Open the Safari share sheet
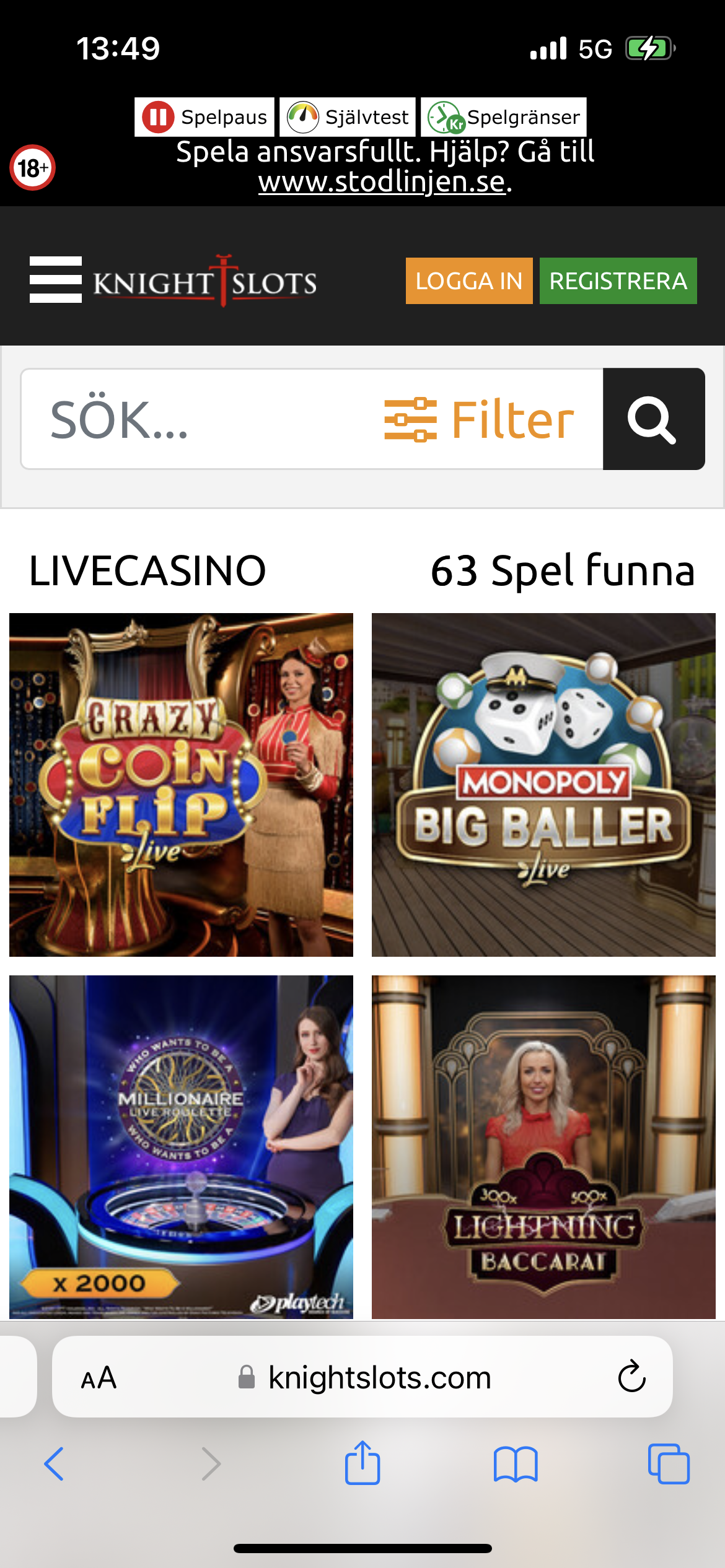 [362, 1468]
